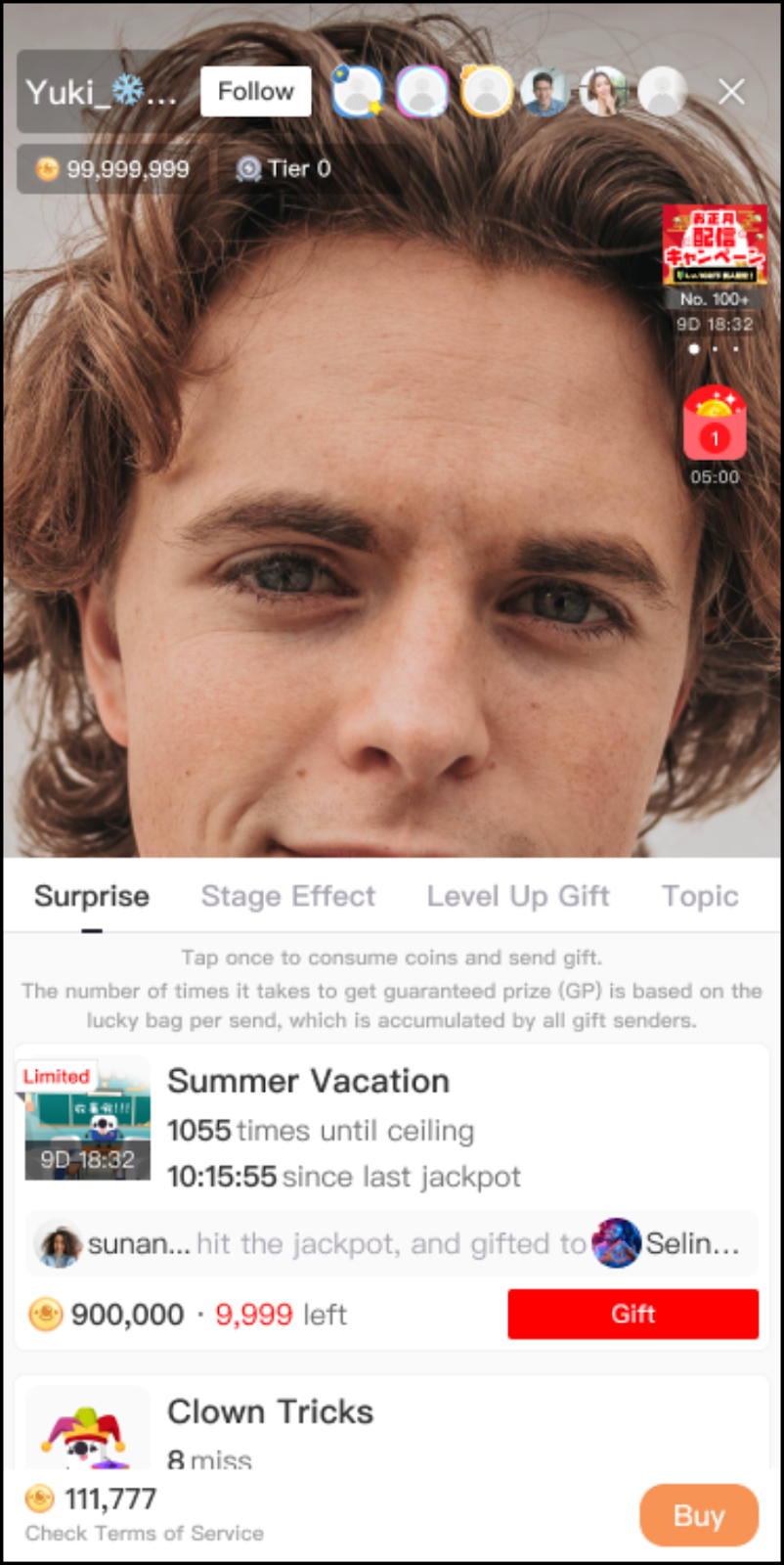
Task: Buy more coins
Action: point(698,1515)
